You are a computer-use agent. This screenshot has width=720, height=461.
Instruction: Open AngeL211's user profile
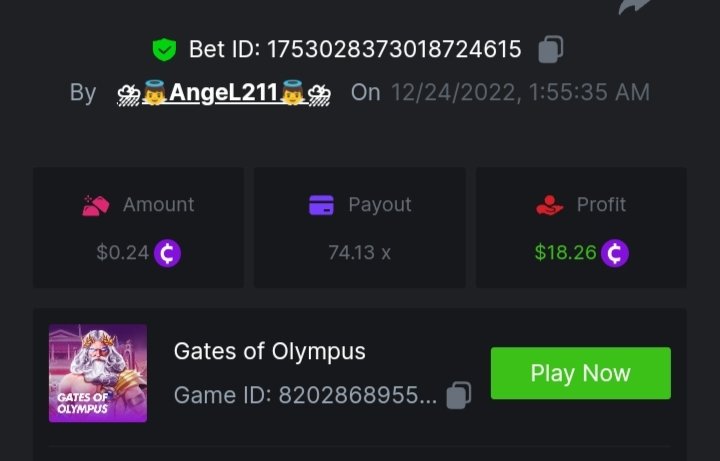pyautogui.click(x=224, y=93)
